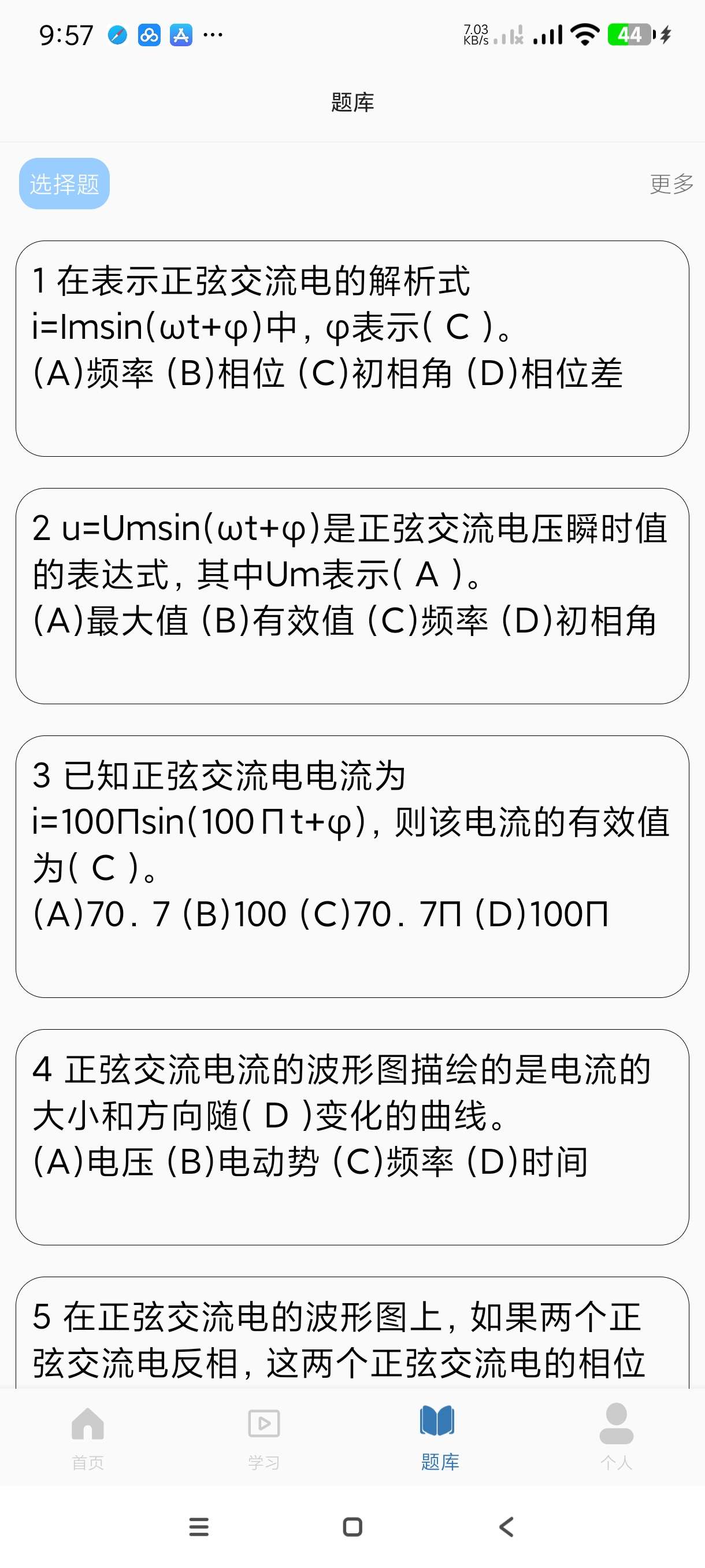Select the 题库 tab
Screen dimensions: 705x1568
coord(439,1437)
